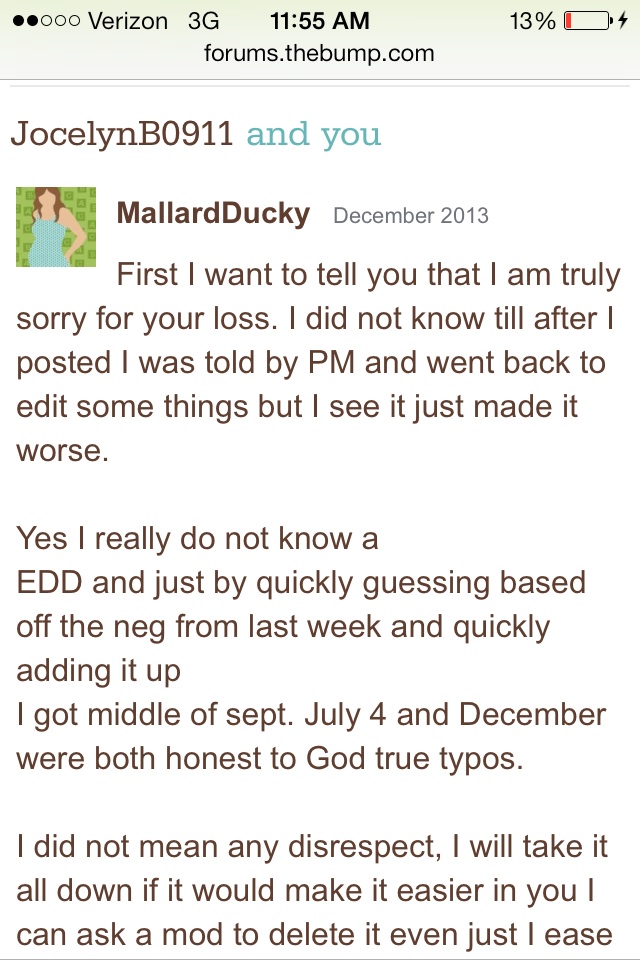Screen dimensions: 640x960
Task: Tap the forums.thebump.com address bar
Action: coord(319,53)
